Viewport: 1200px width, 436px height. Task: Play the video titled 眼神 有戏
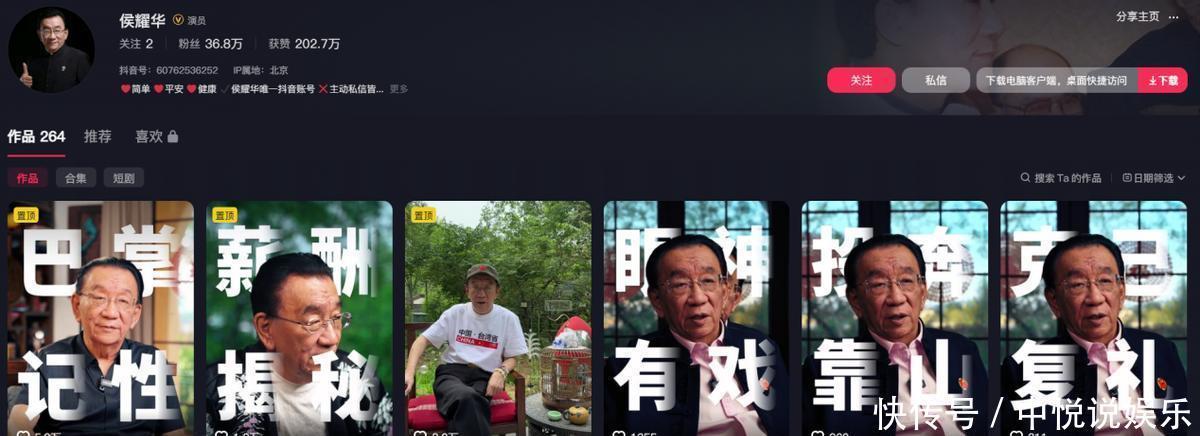(x=696, y=318)
